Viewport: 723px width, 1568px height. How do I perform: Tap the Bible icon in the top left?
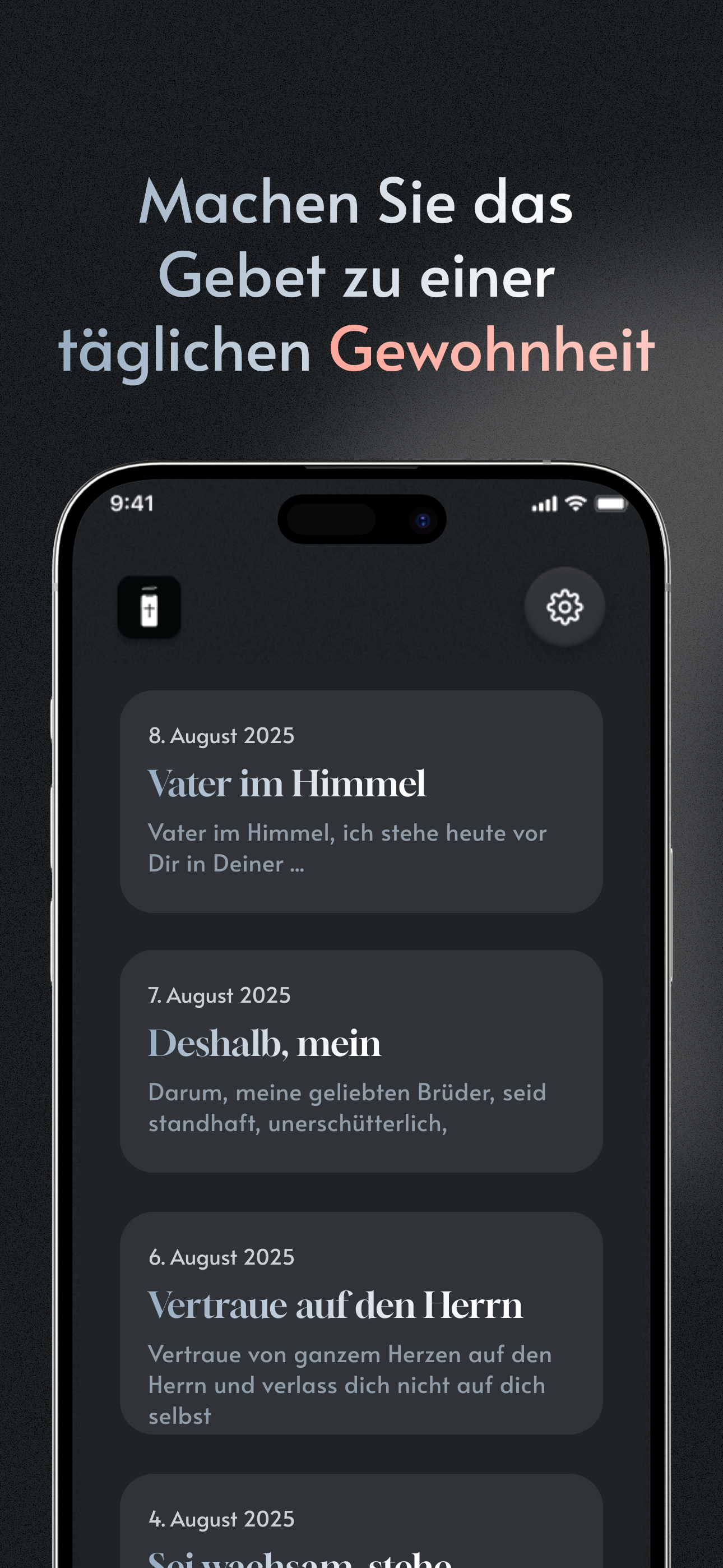(x=148, y=605)
